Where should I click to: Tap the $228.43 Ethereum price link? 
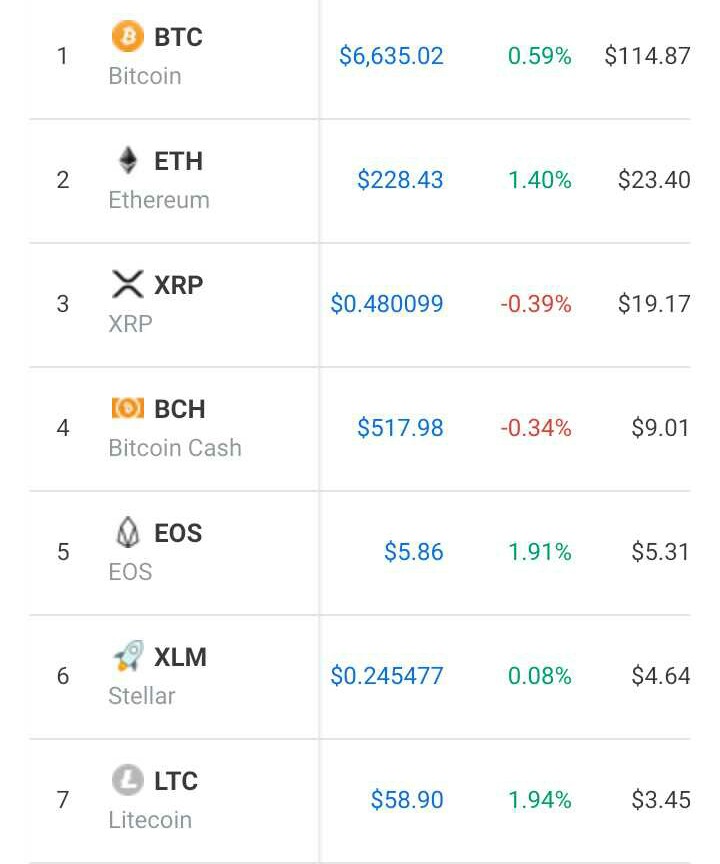click(400, 180)
